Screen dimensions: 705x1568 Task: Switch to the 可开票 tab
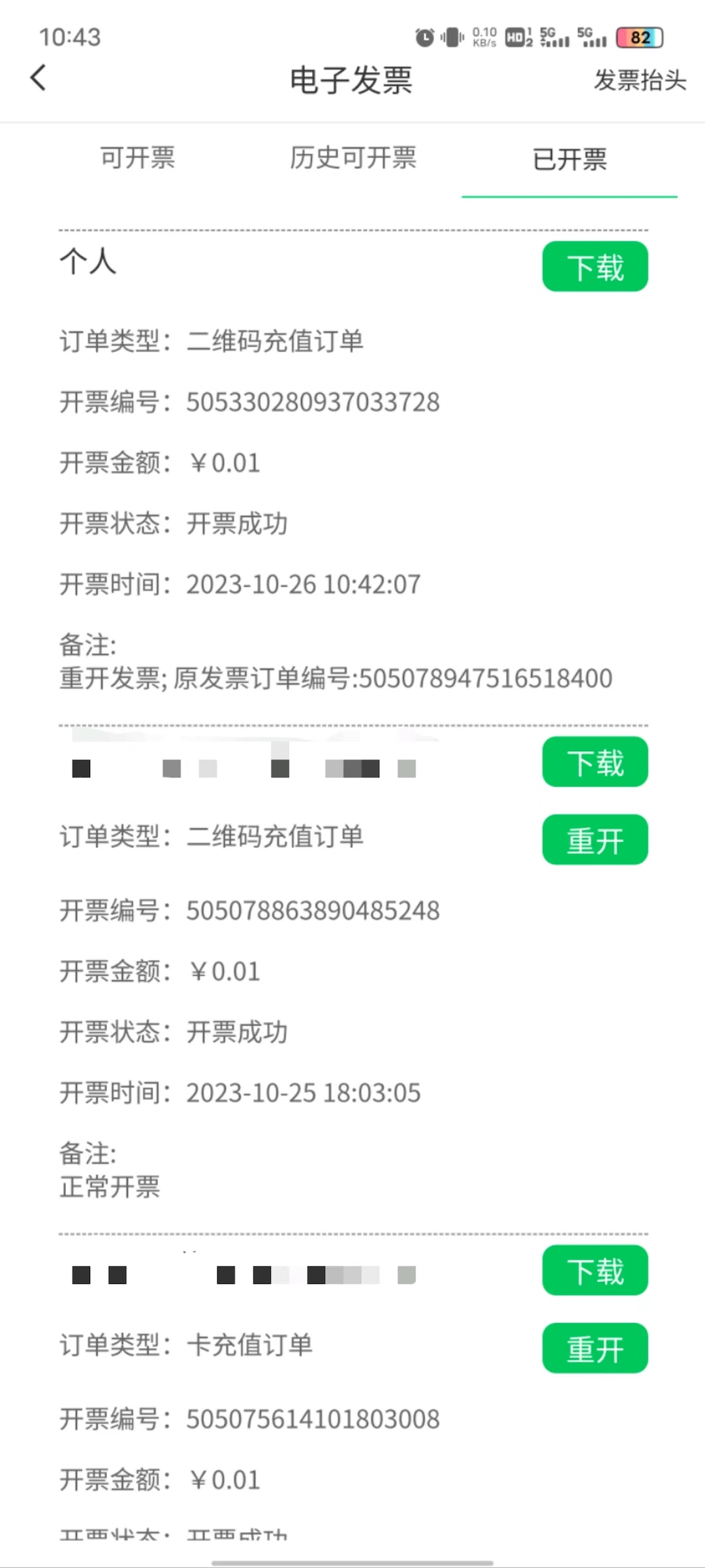(x=138, y=158)
